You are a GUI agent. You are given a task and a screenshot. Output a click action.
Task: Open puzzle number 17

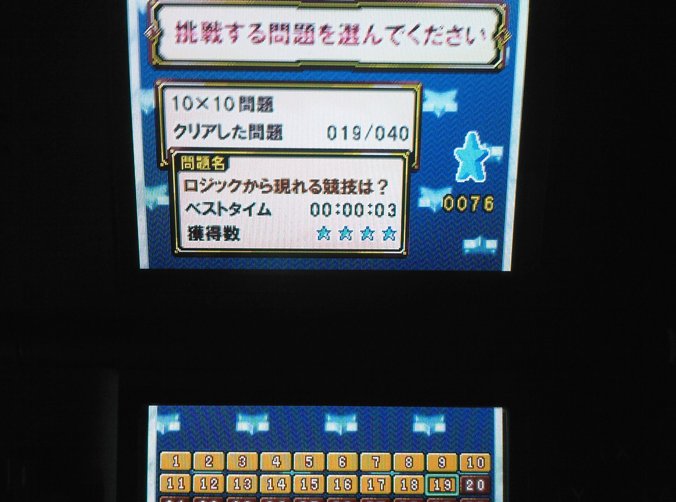(x=375, y=484)
